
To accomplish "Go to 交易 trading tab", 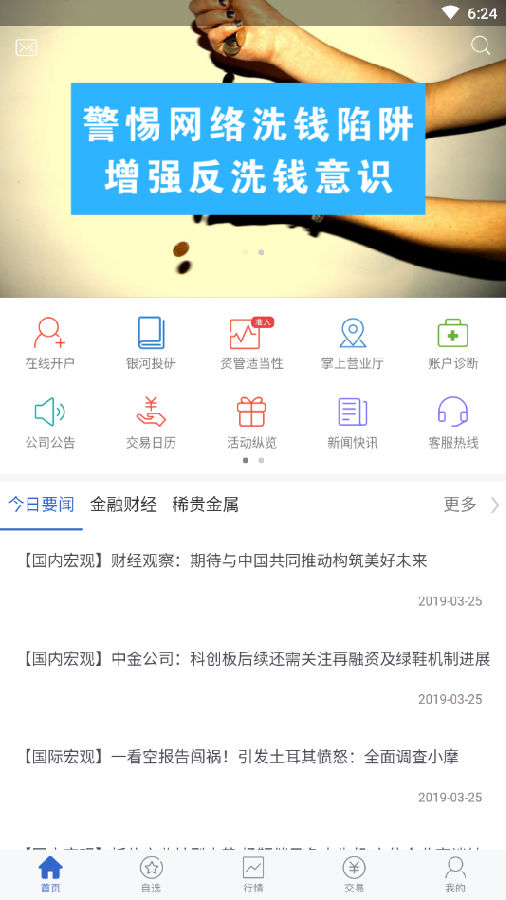I will tap(354, 874).
